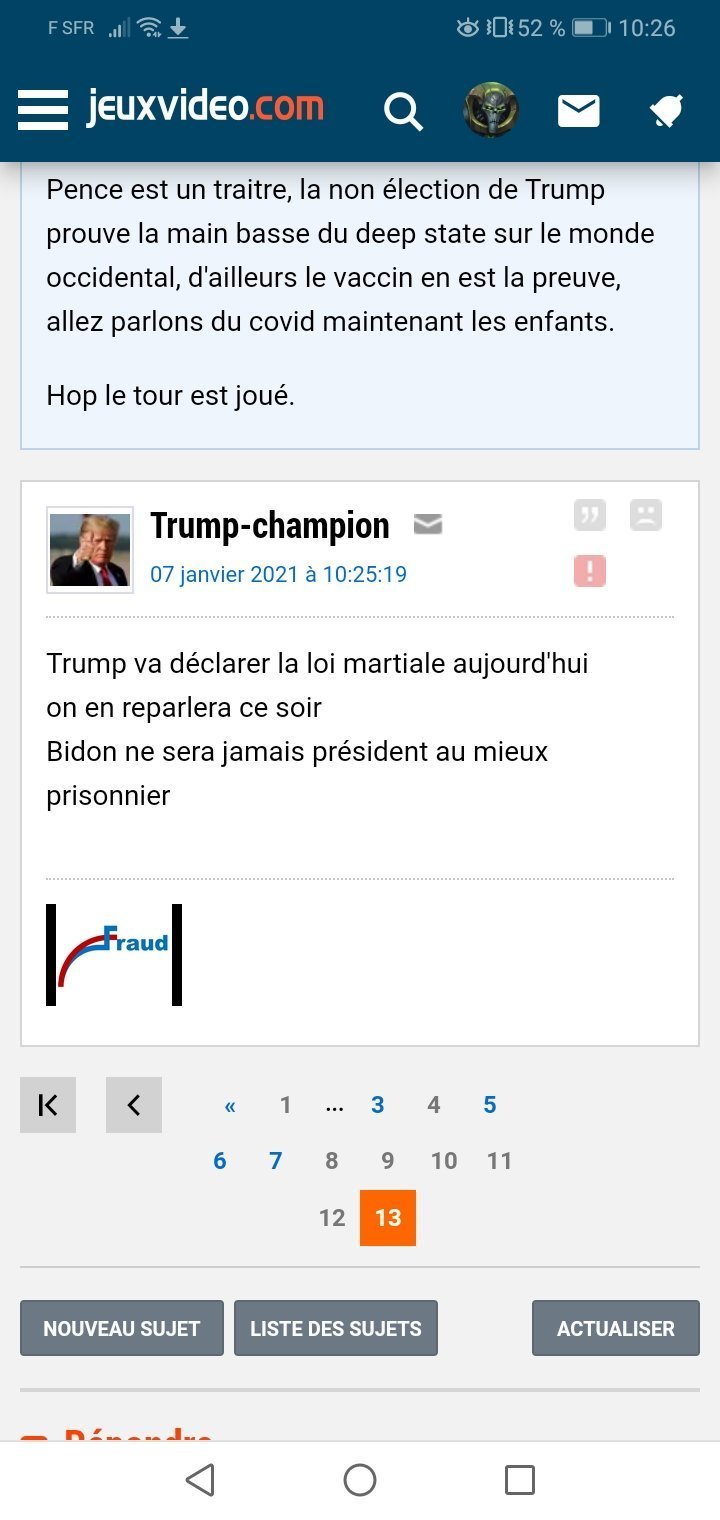Open the search magnifier
Image resolution: width=720 pixels, height=1520 pixels.
pos(403,111)
